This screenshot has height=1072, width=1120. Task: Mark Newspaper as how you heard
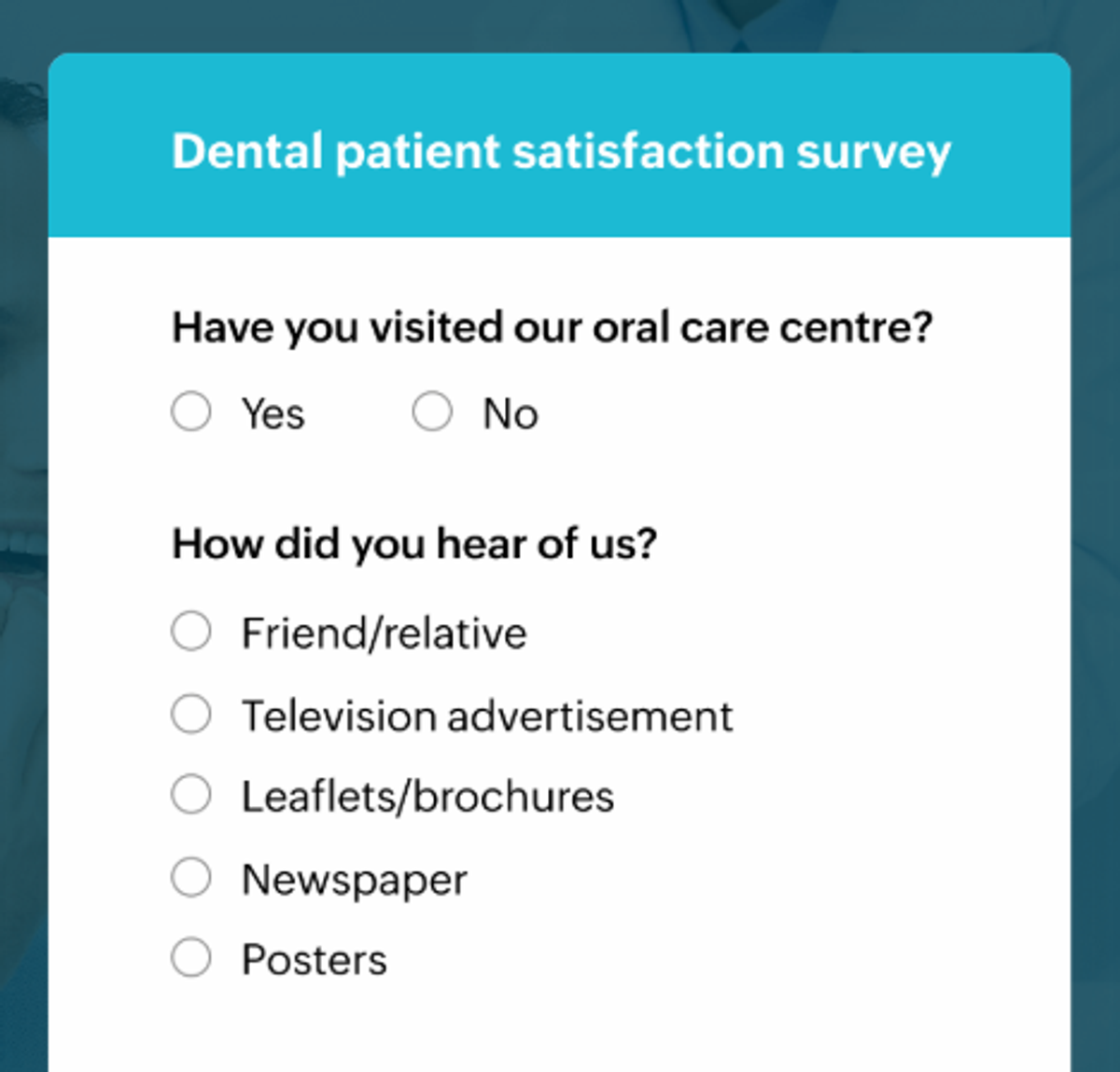click(x=191, y=878)
